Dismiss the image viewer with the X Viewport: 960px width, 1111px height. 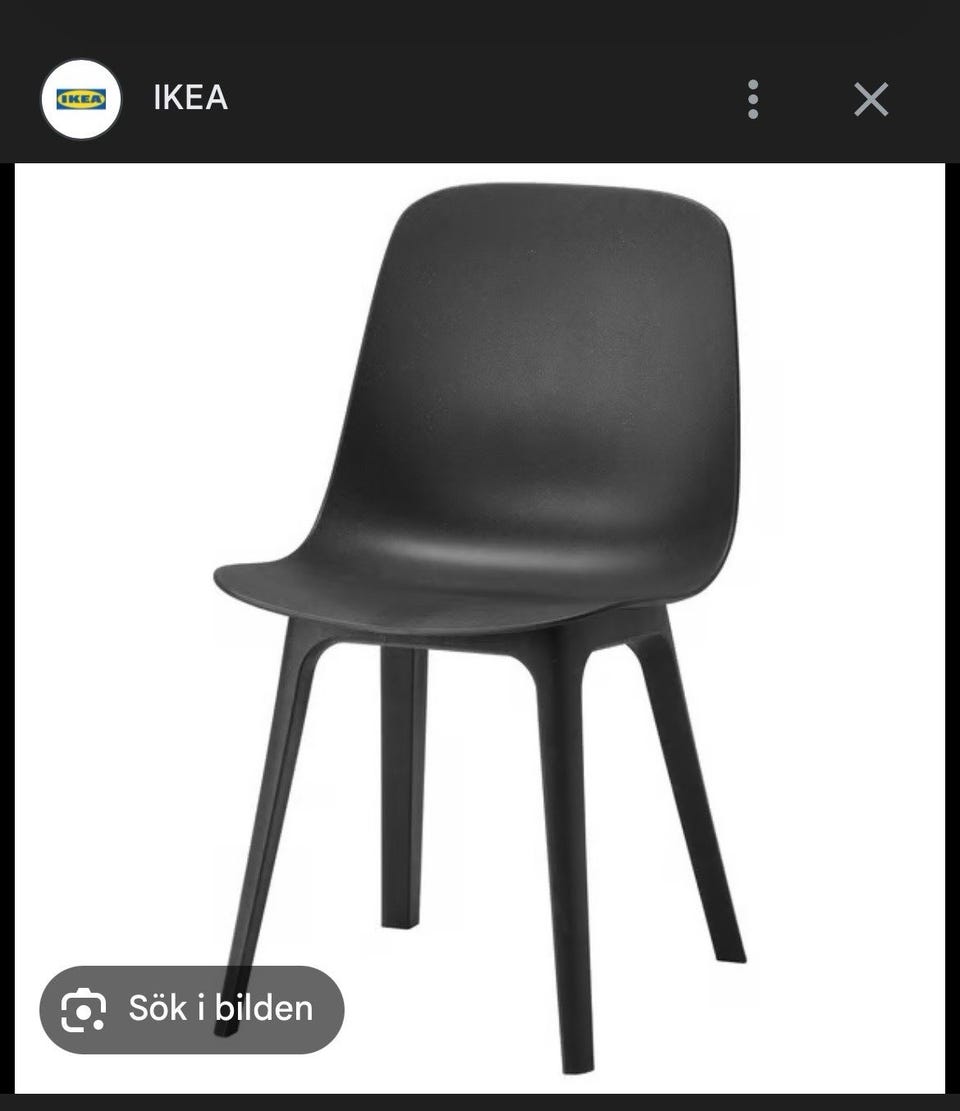point(871,98)
